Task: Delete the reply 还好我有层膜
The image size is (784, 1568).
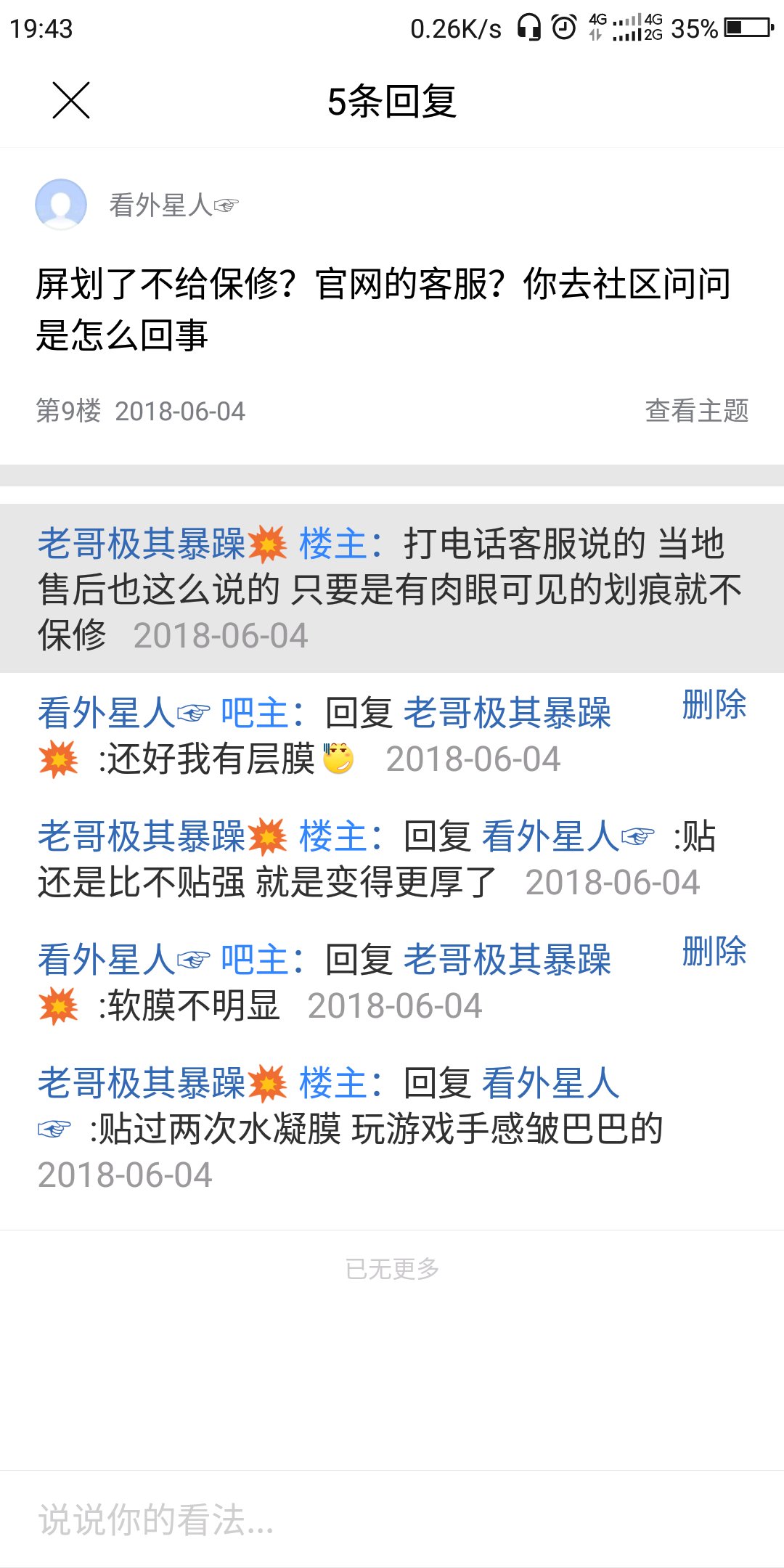Action: [714, 705]
